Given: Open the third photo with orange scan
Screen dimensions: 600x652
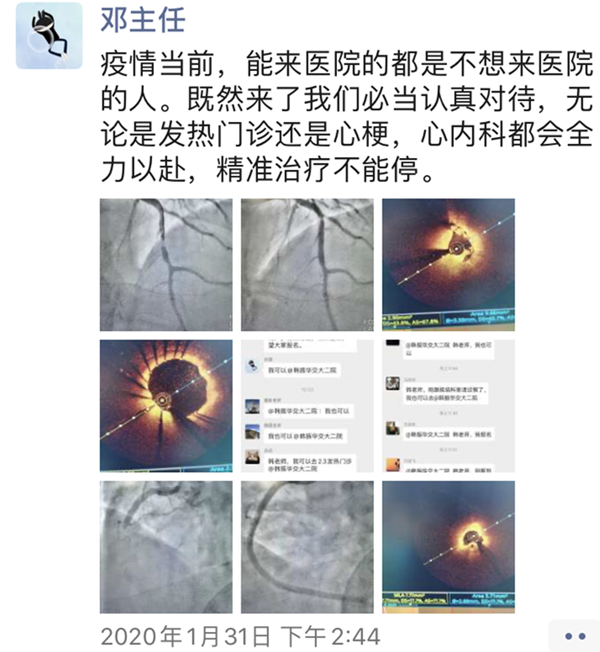Looking at the screenshot, I should point(448,266).
